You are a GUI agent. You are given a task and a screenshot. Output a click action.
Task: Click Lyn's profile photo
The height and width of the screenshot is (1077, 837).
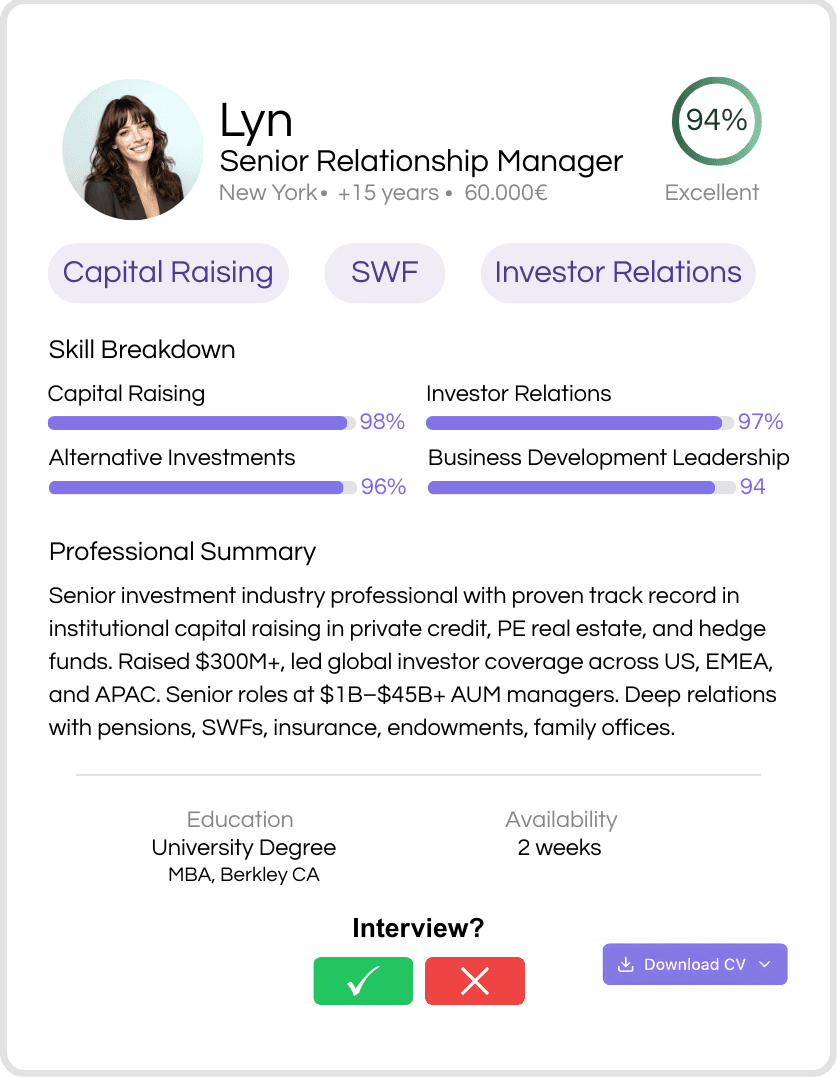[x=132, y=150]
